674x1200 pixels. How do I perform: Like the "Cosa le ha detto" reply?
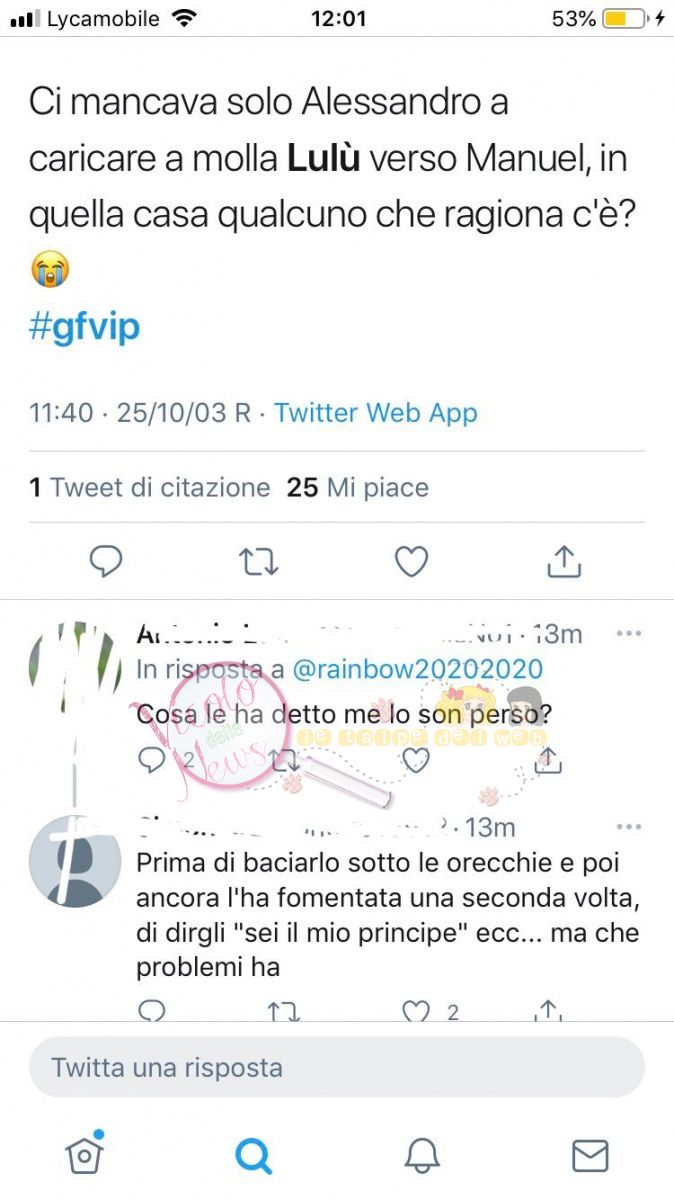[x=416, y=761]
